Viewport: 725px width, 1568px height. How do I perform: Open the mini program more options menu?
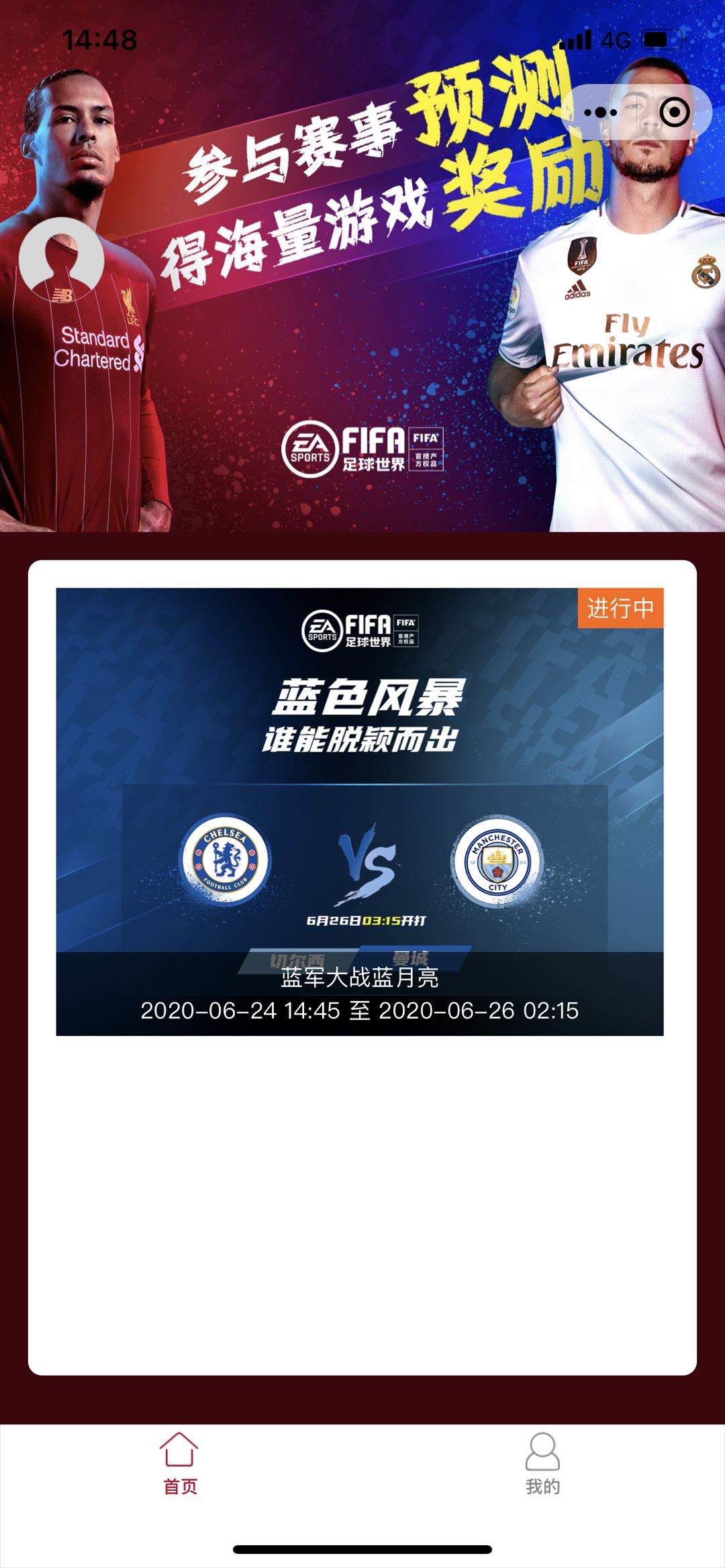[600, 113]
